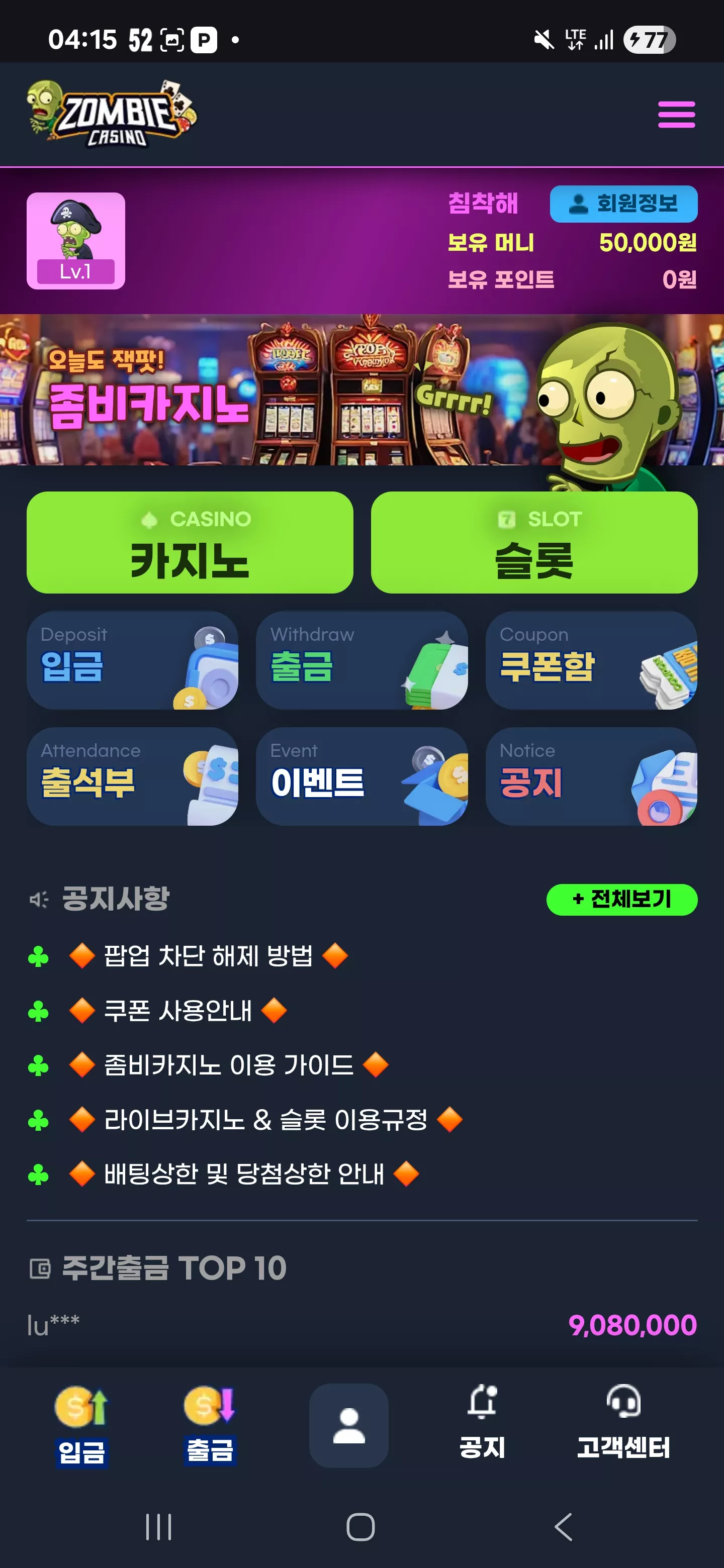The image size is (724, 1568).
Task: Open notice 좀비카지노 이용 가이드
Action: [228, 1064]
